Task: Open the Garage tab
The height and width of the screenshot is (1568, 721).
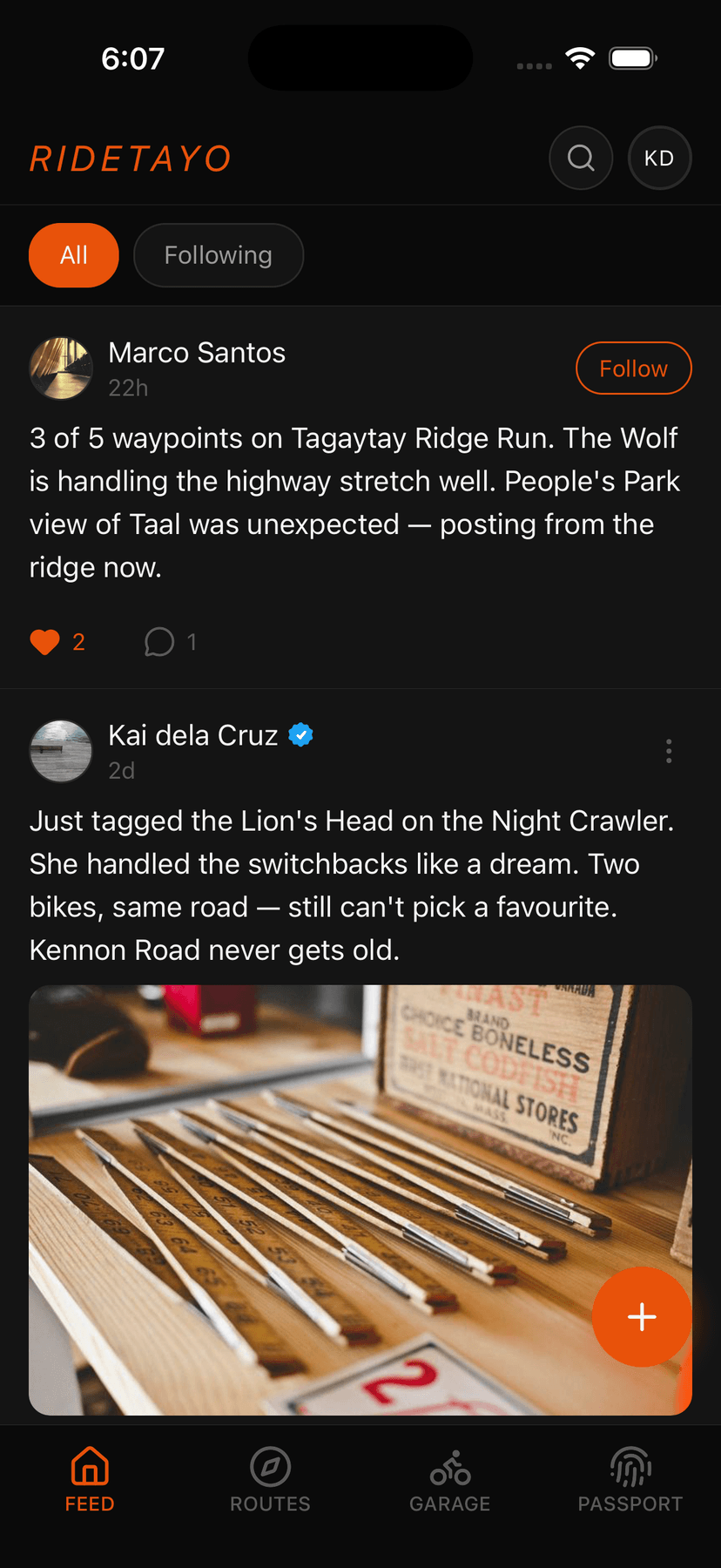Action: point(450,1479)
